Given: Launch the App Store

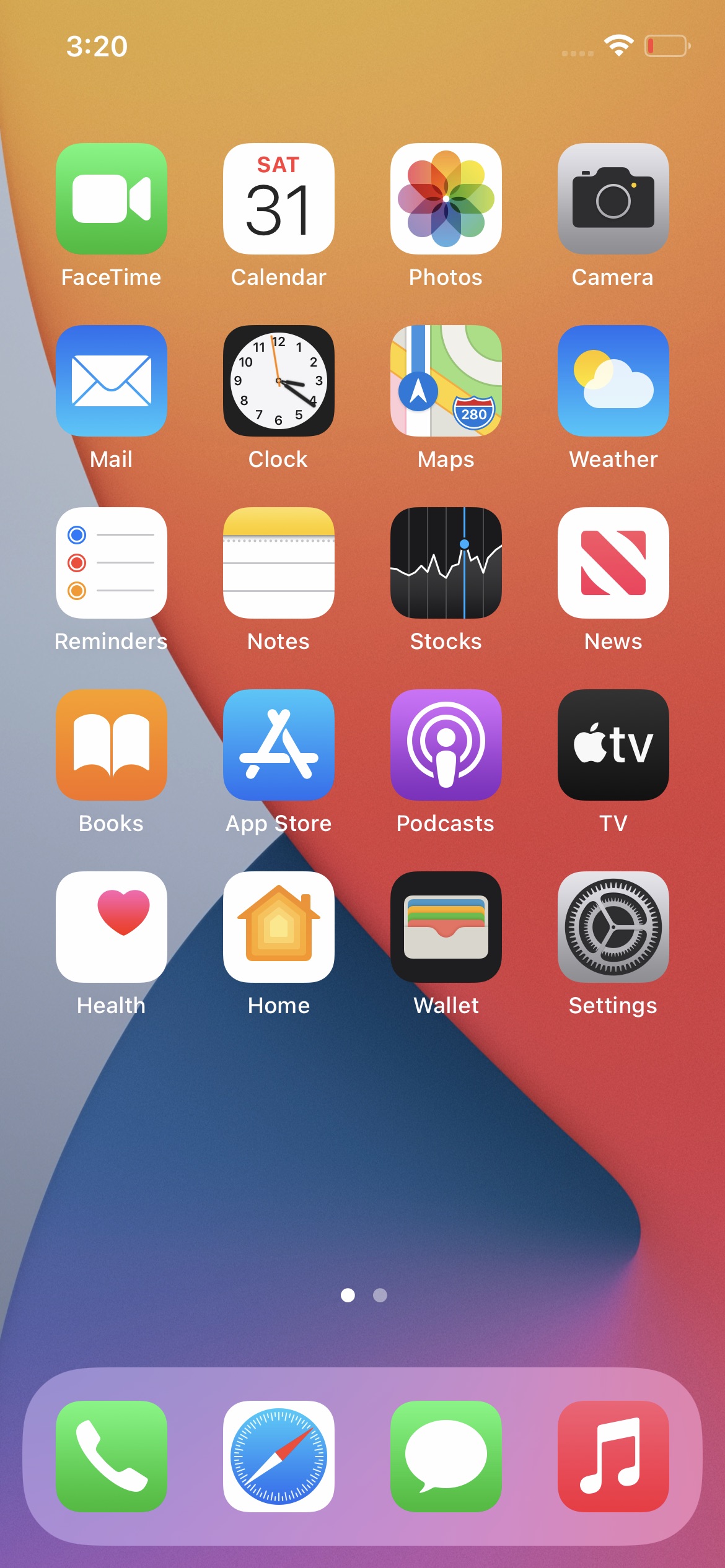Looking at the screenshot, I should coord(279,745).
